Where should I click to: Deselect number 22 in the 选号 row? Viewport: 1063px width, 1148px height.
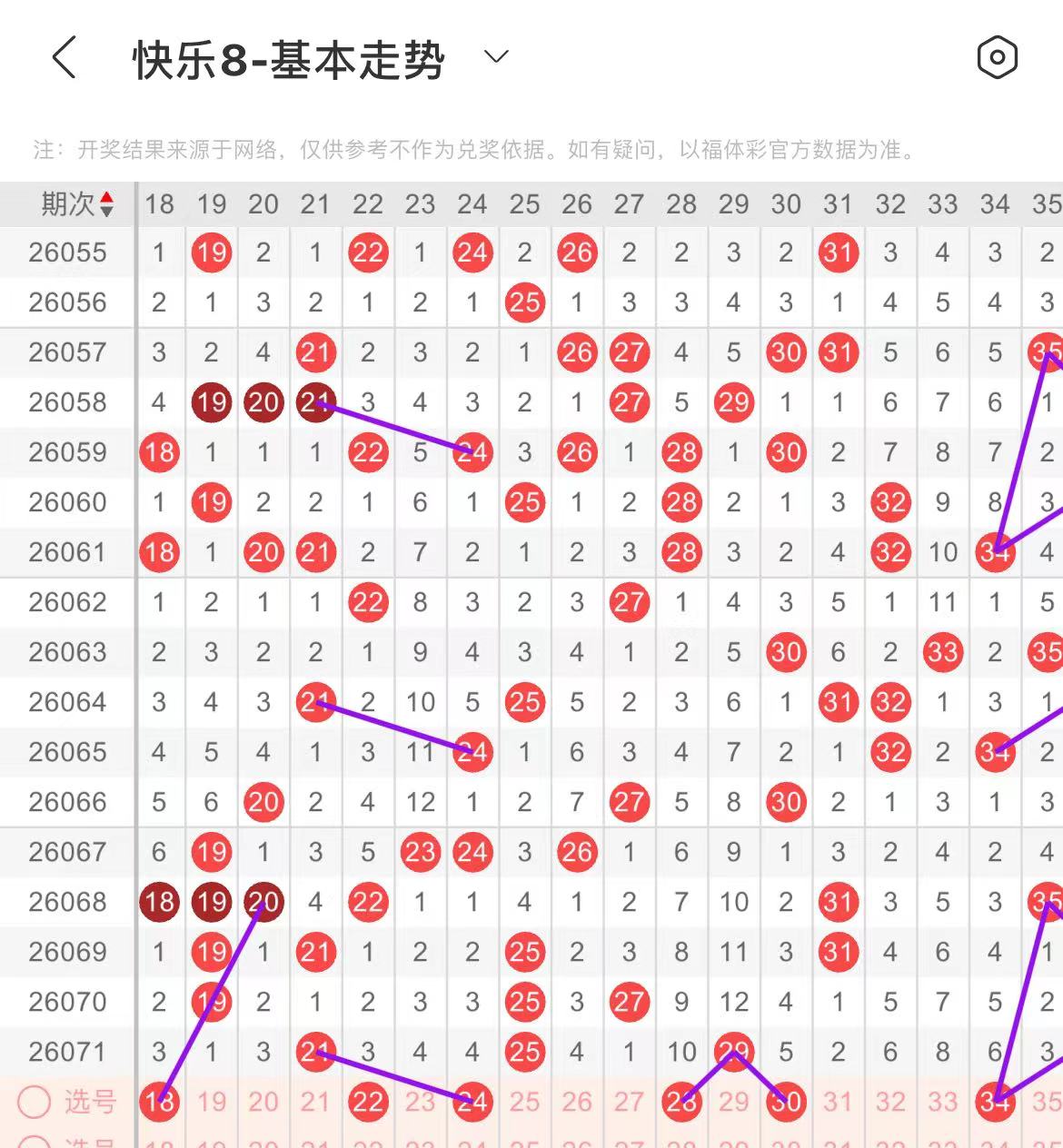click(x=368, y=1102)
